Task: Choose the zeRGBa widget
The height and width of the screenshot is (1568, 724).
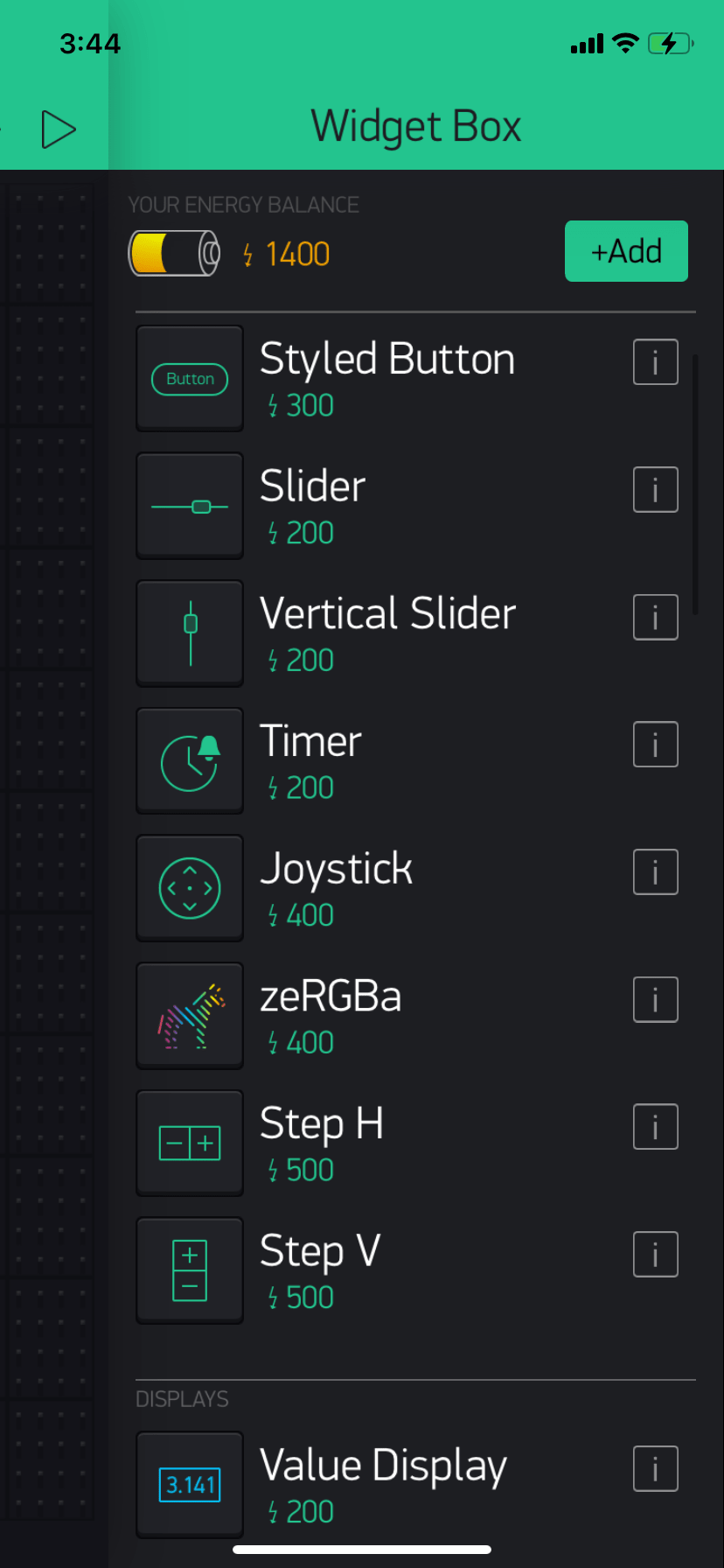Action: (x=415, y=1016)
